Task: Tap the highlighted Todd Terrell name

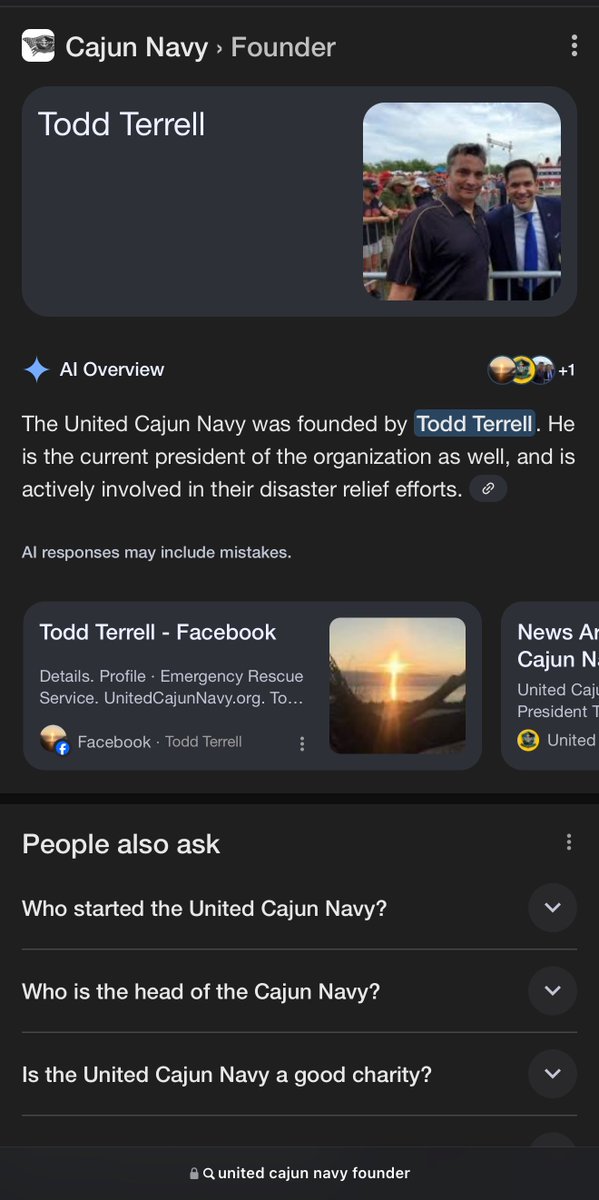Action: point(475,423)
